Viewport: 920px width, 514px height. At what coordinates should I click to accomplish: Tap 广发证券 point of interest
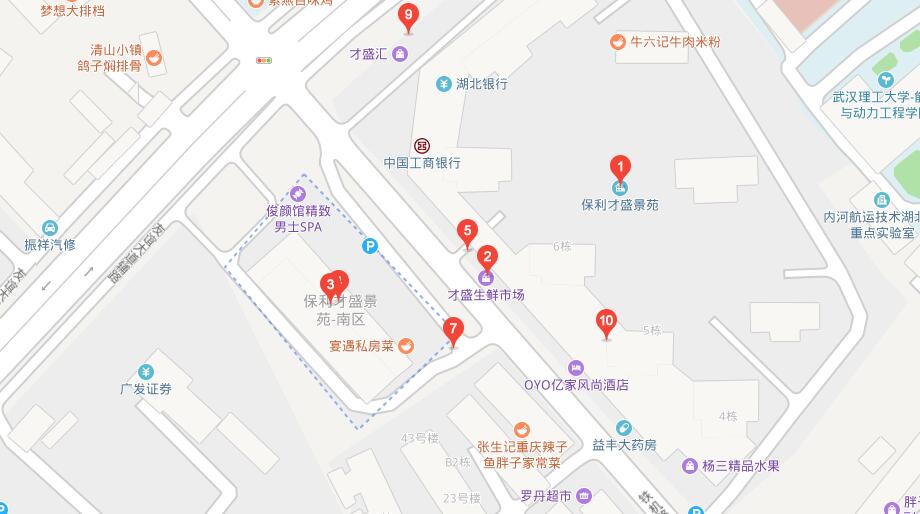pos(146,372)
